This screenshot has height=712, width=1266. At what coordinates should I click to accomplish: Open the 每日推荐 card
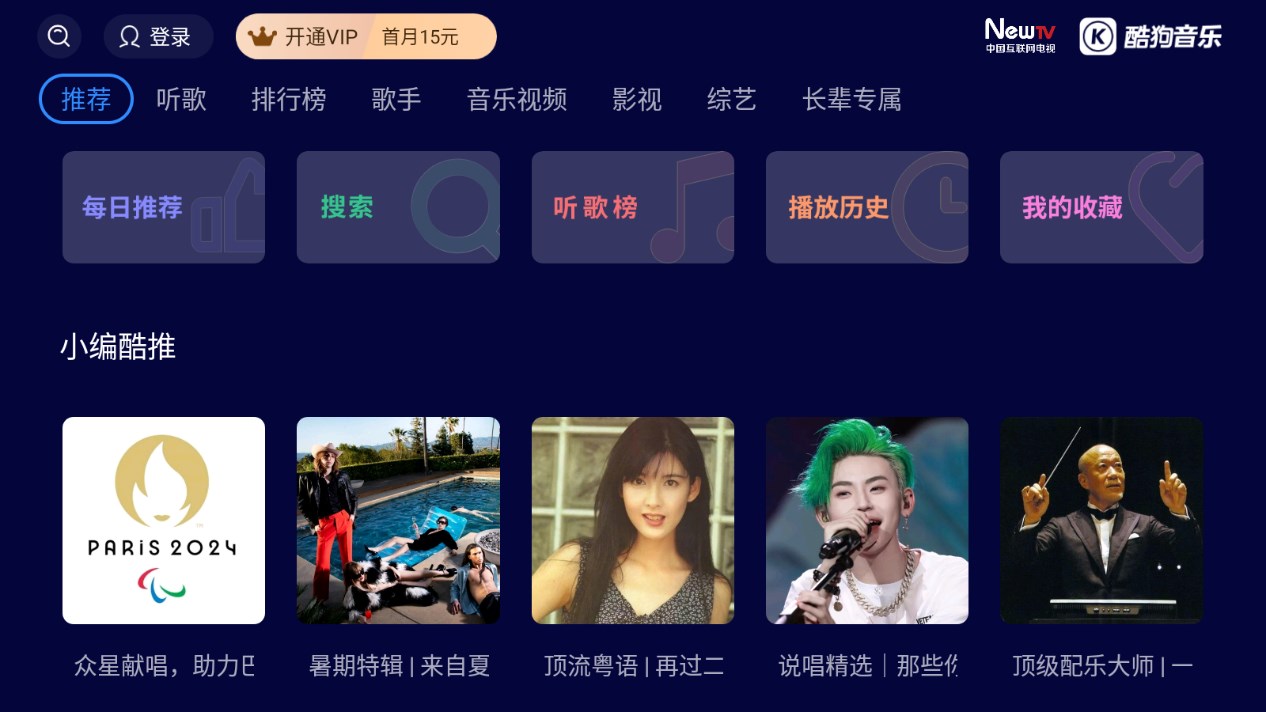point(163,207)
